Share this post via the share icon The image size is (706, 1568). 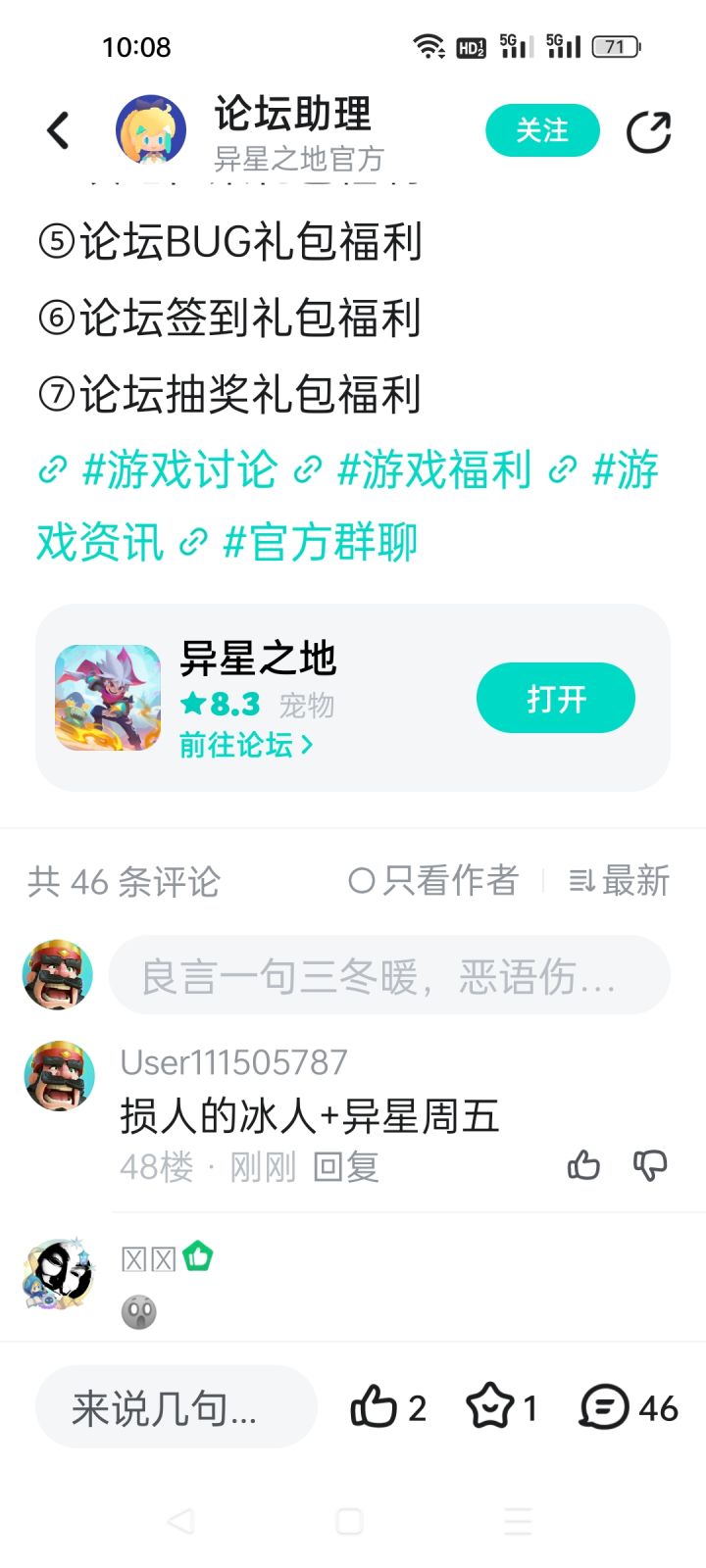click(648, 130)
